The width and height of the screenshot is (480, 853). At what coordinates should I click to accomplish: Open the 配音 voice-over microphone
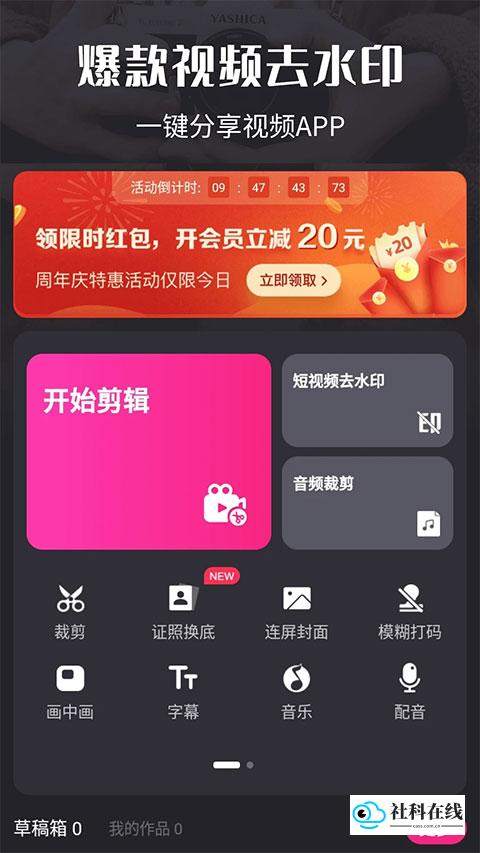pos(410,692)
